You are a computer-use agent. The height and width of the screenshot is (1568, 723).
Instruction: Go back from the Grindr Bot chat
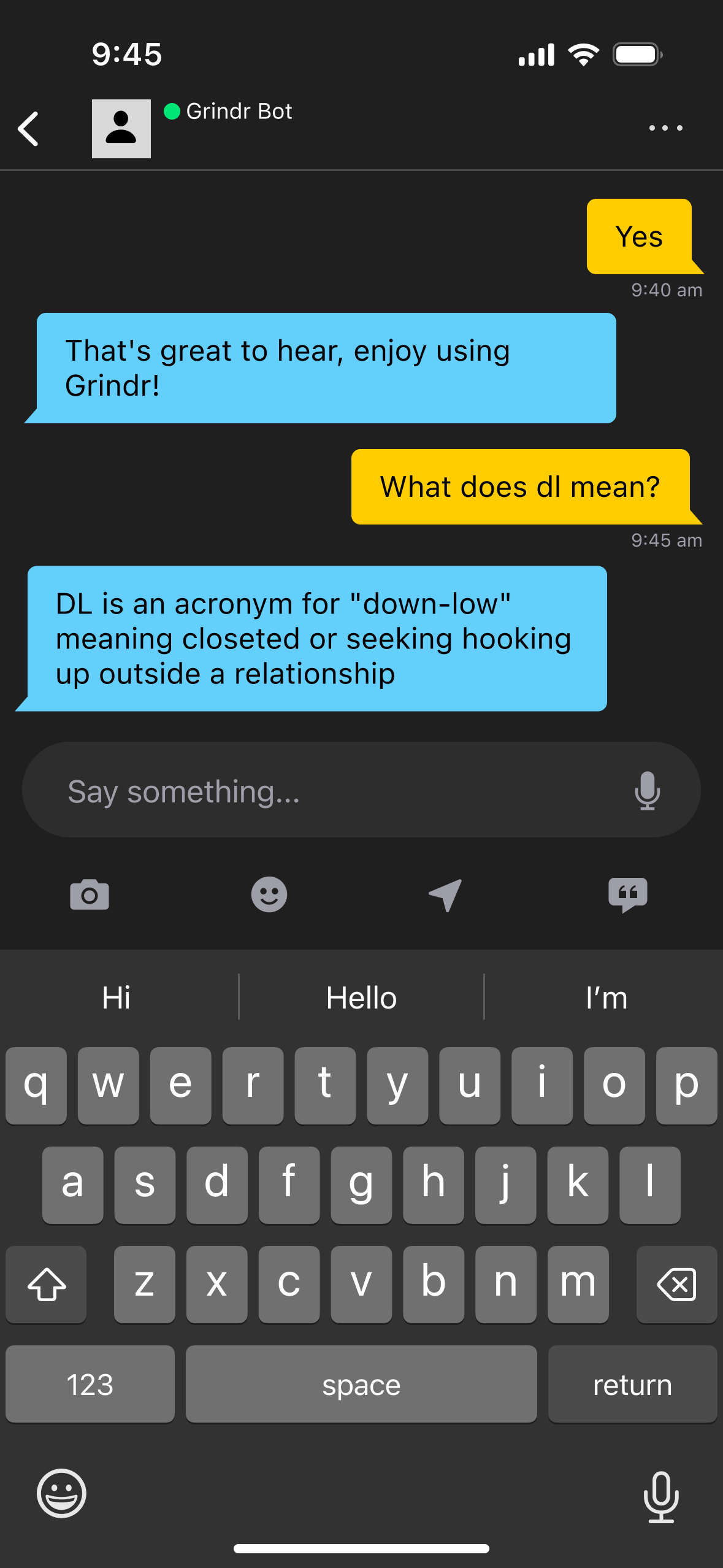(29, 128)
